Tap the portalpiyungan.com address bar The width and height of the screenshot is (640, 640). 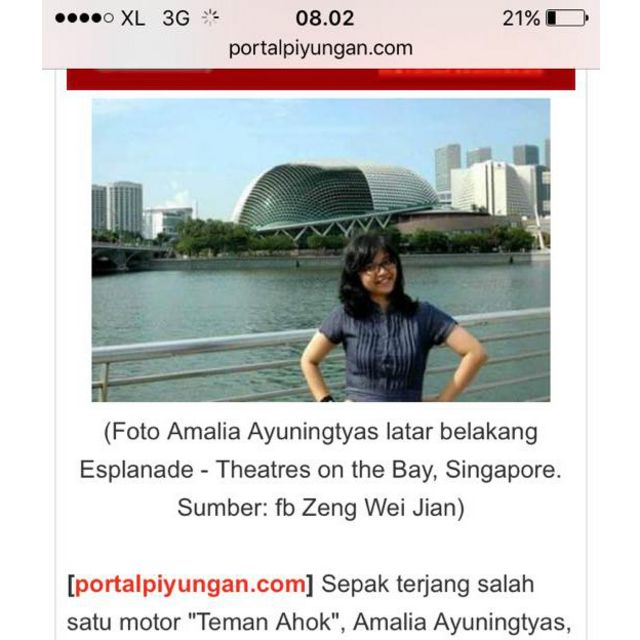(320, 47)
